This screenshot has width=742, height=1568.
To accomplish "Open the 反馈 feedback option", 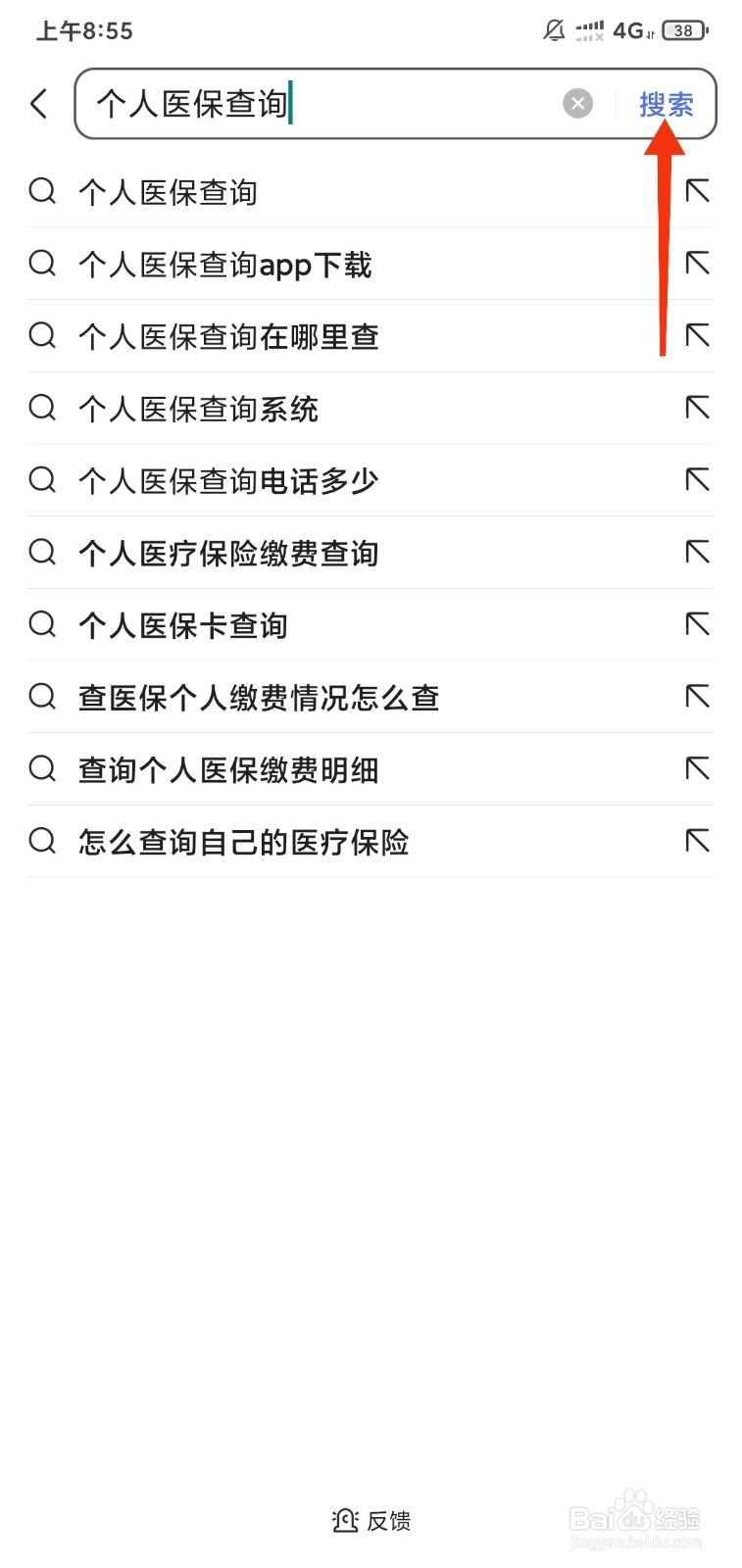I will click(390, 1520).
